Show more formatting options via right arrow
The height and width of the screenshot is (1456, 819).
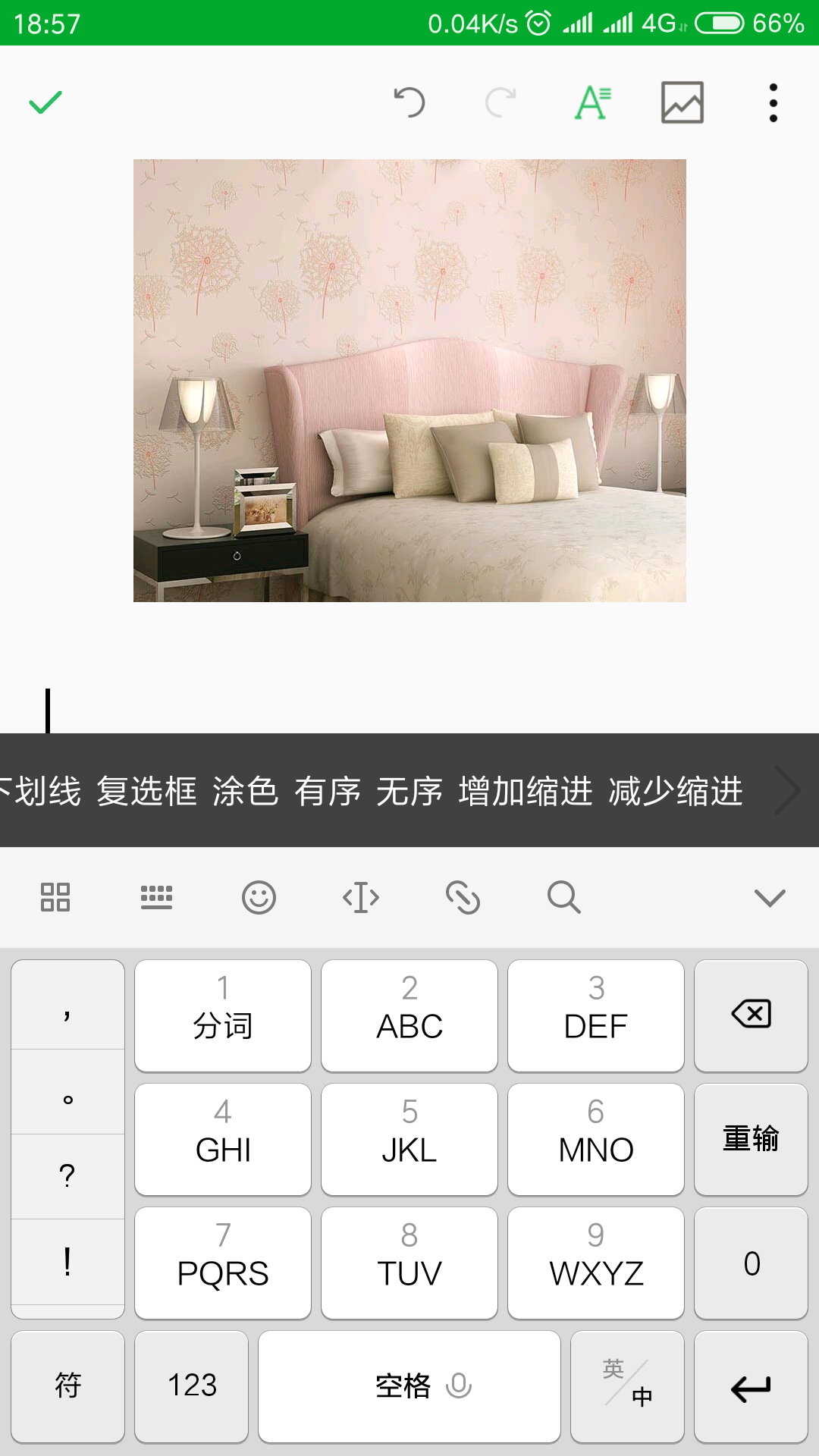click(x=789, y=791)
